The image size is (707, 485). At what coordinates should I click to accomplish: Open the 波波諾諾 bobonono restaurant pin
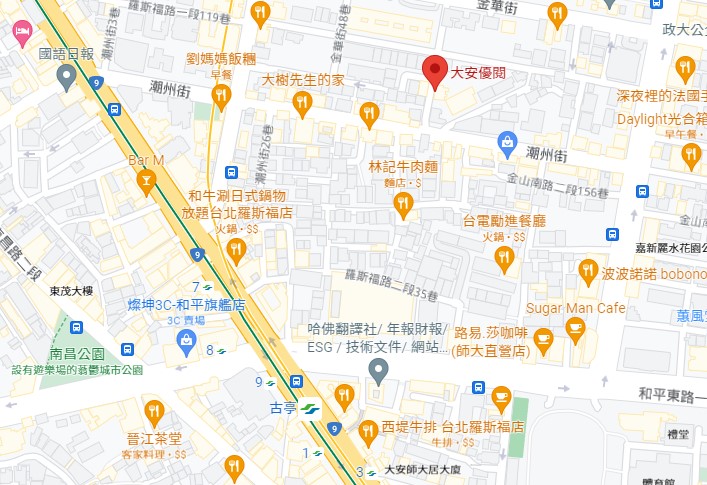(589, 270)
